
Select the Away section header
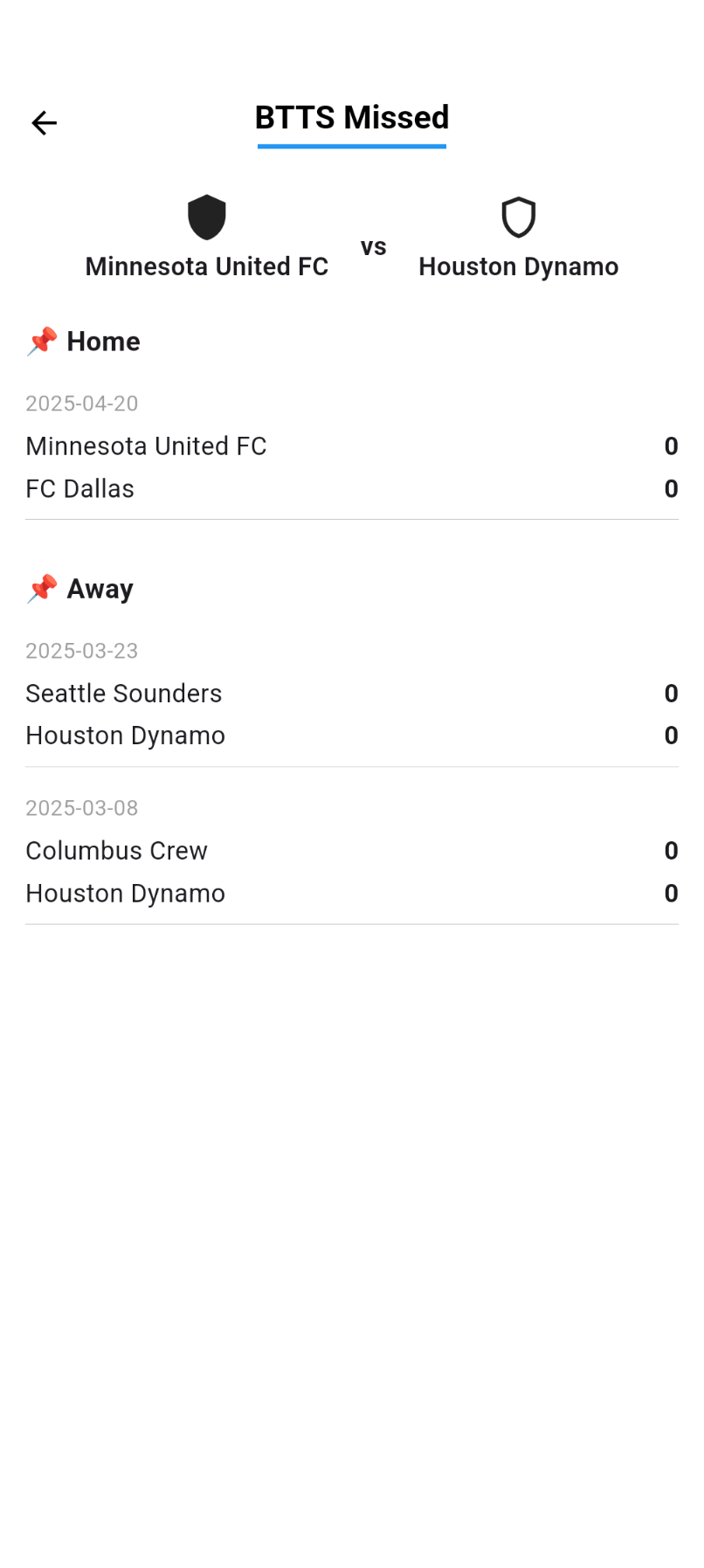(99, 589)
